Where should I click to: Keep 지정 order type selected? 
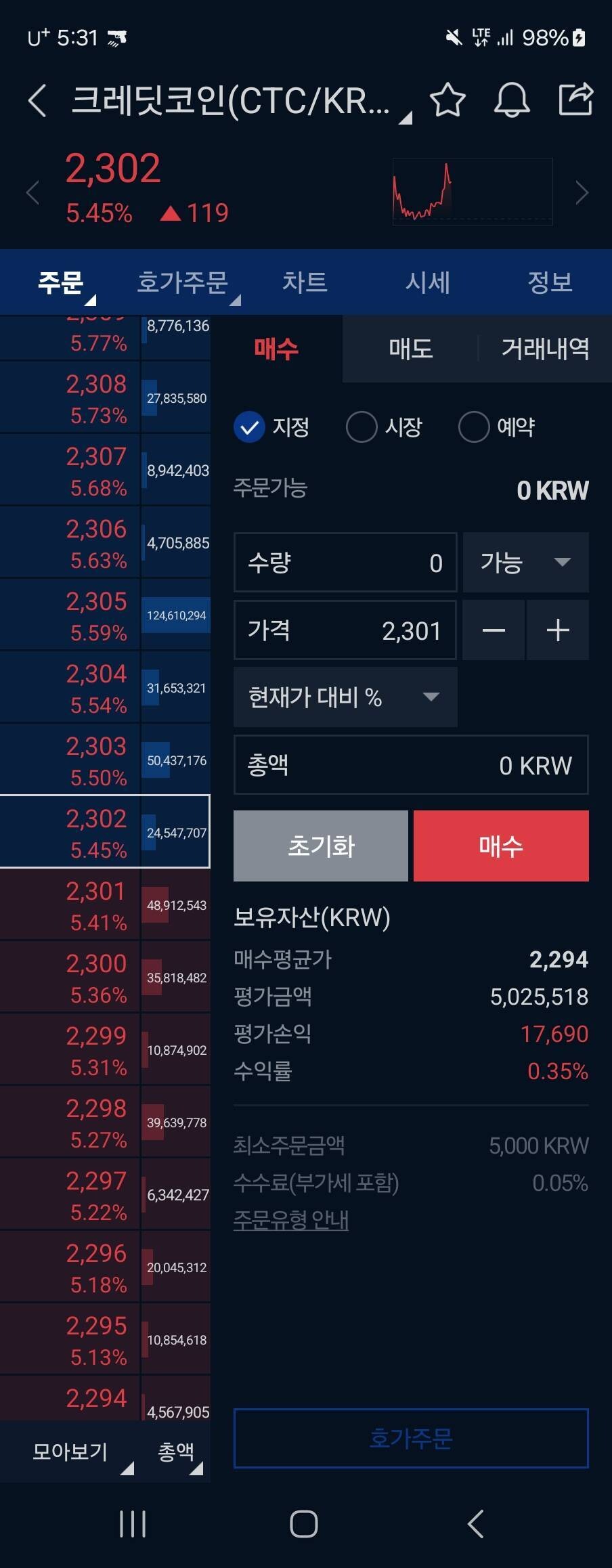click(248, 427)
